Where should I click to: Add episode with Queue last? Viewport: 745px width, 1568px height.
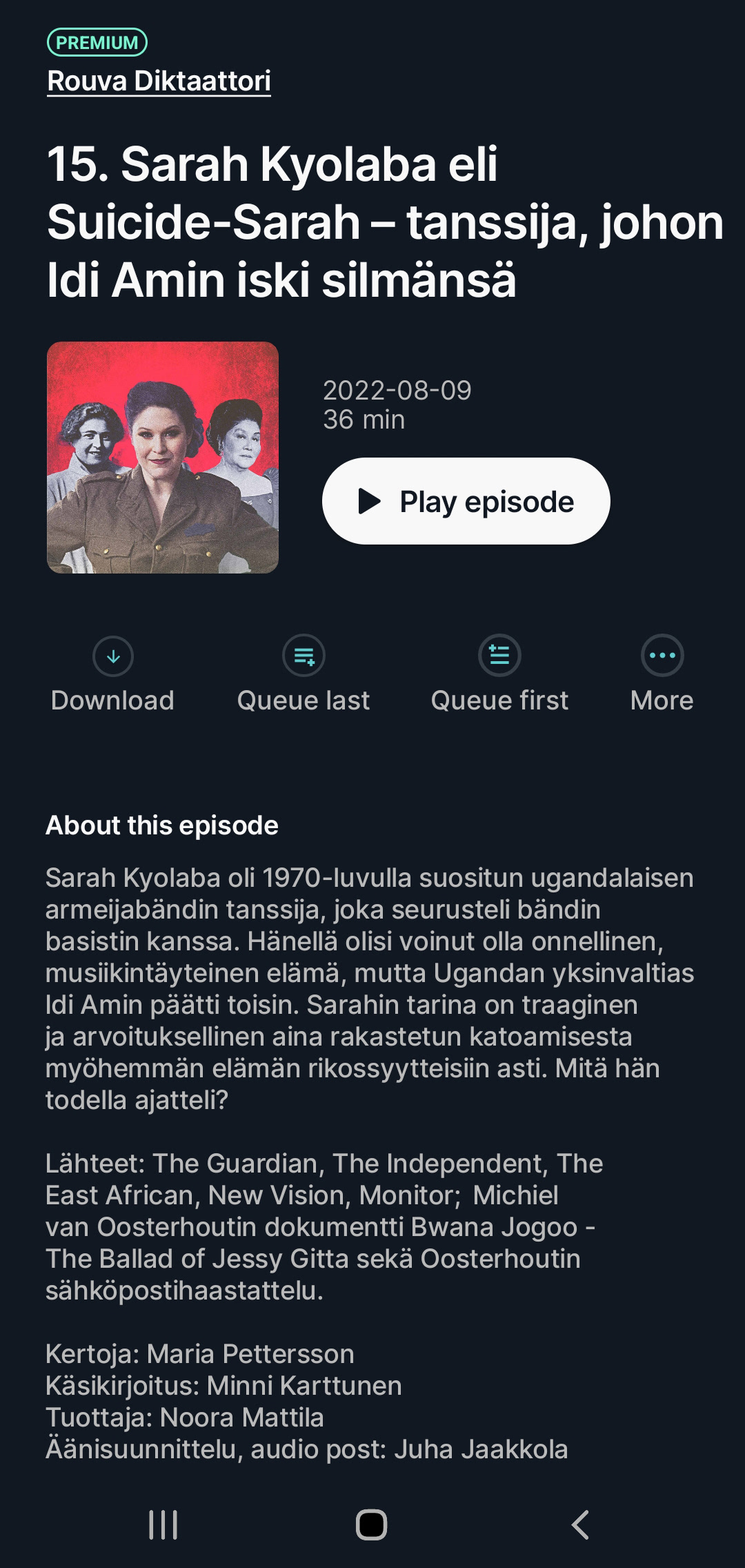coord(304,674)
